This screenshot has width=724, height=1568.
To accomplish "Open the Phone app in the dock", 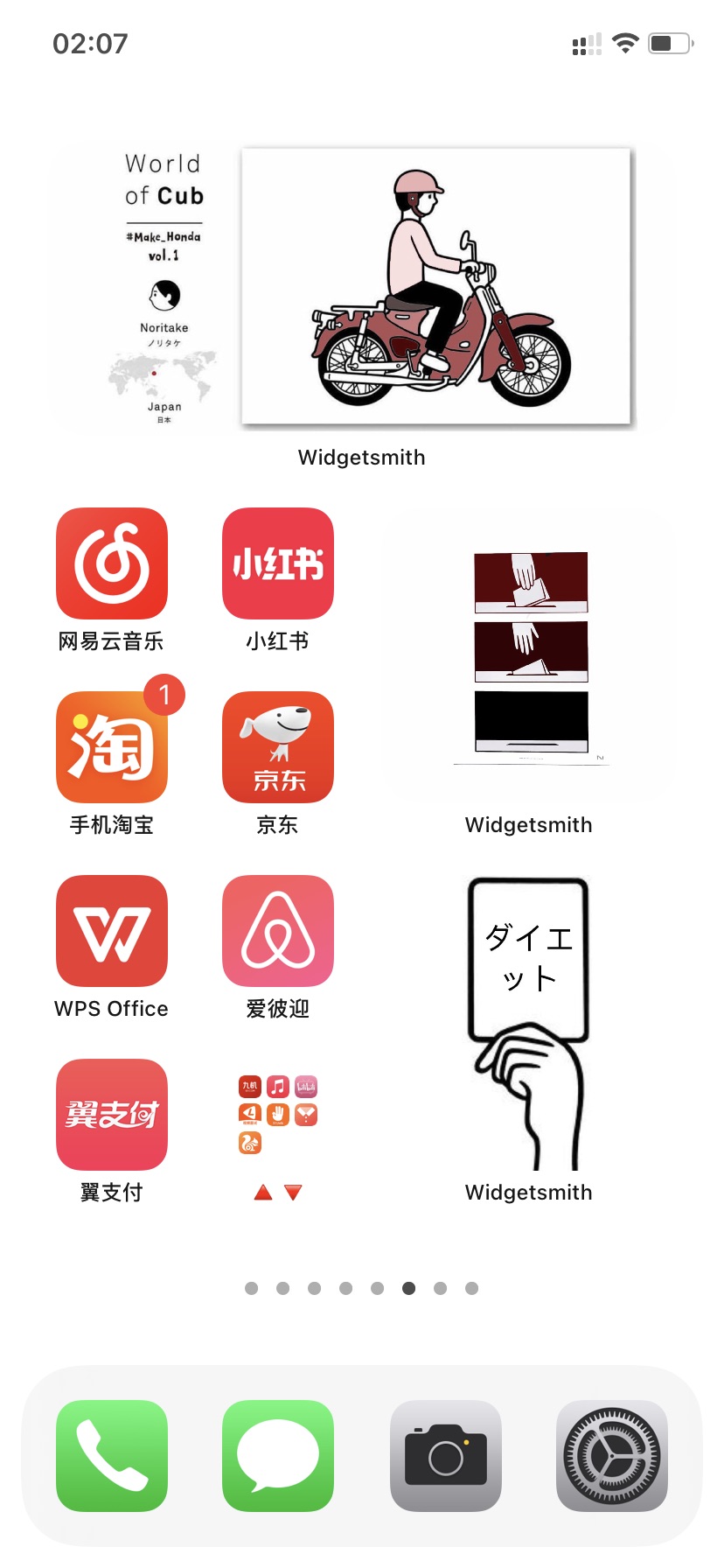I will (x=112, y=1456).
